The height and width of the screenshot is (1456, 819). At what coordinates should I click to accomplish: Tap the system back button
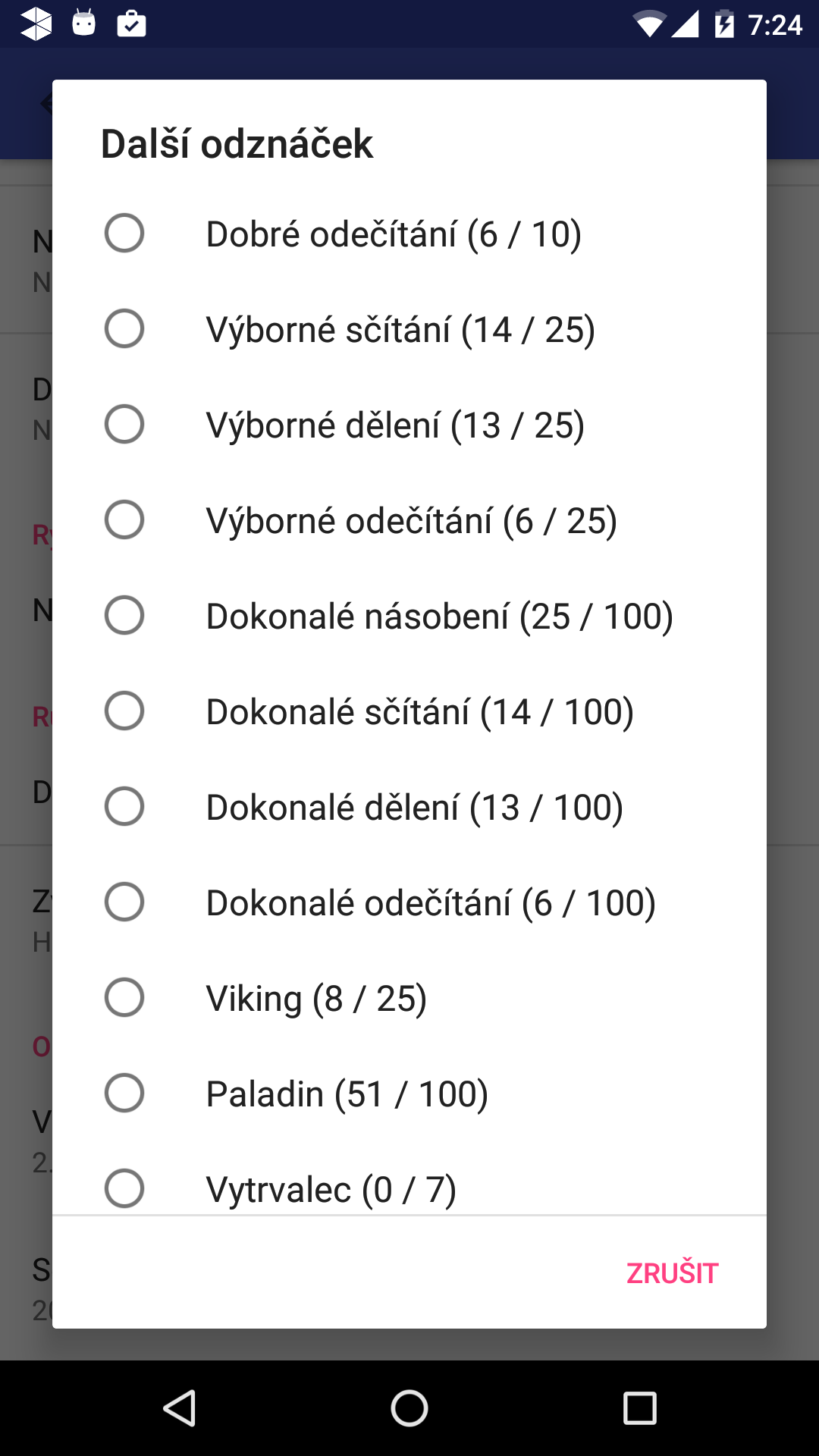click(180, 1408)
